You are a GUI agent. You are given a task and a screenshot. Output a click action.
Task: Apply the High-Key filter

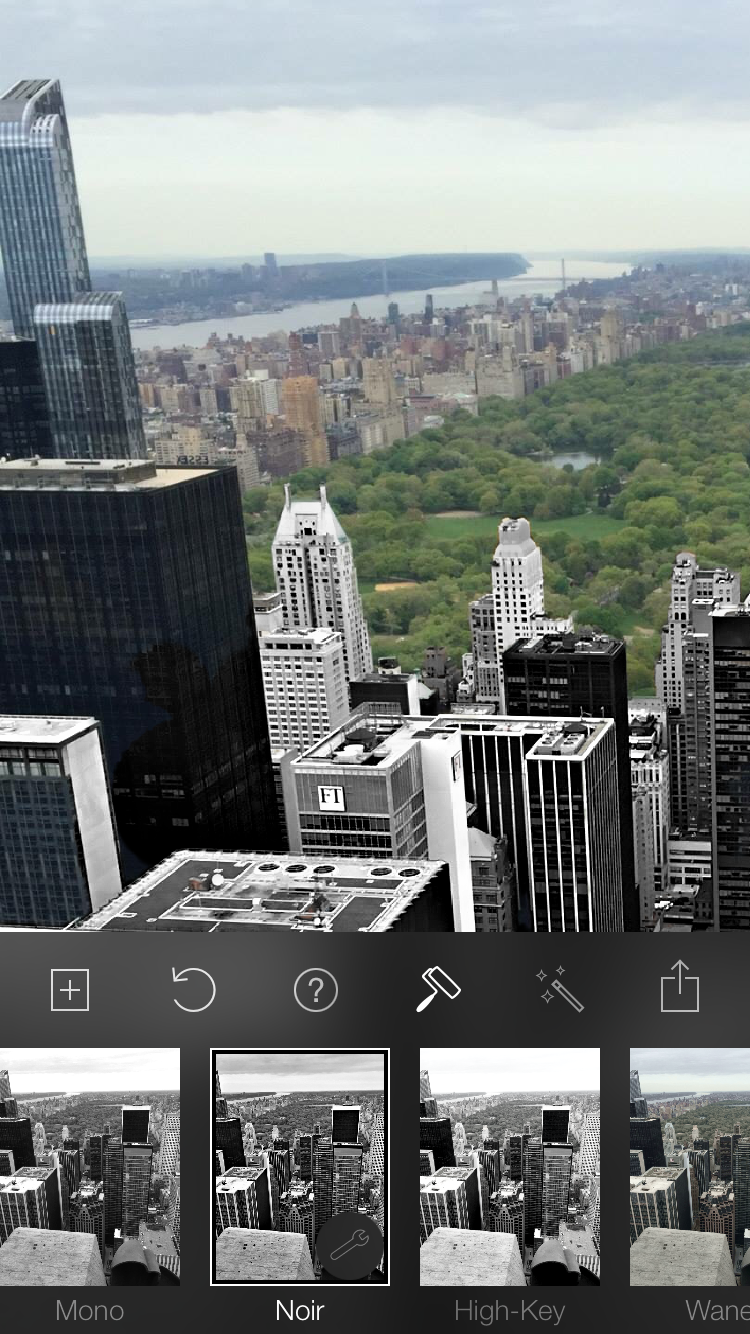510,1167
